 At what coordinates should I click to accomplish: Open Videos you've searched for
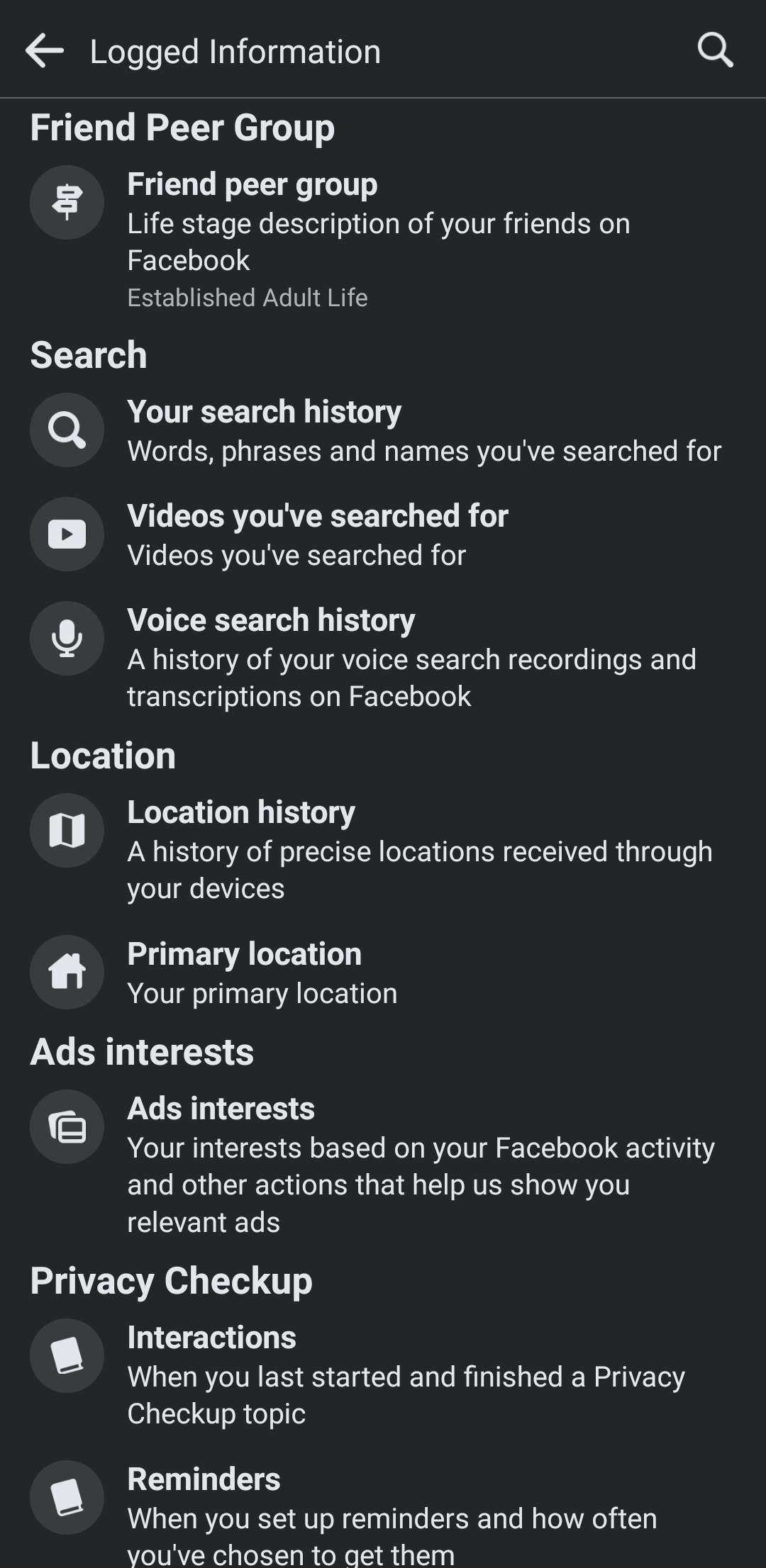[x=383, y=534]
